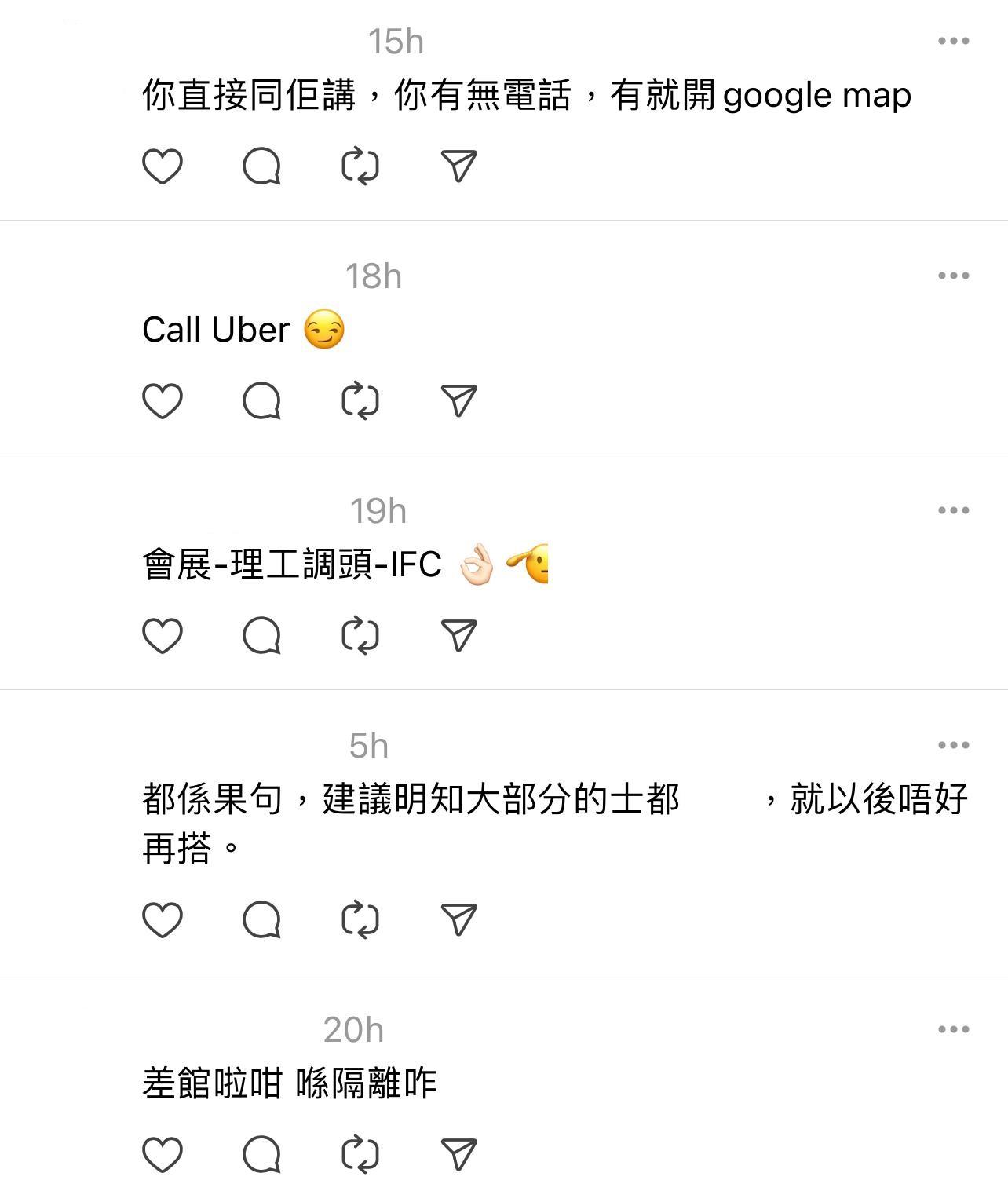Viewport: 1008px width, 1191px height.
Task: Share the google map comment
Action: click(x=459, y=166)
